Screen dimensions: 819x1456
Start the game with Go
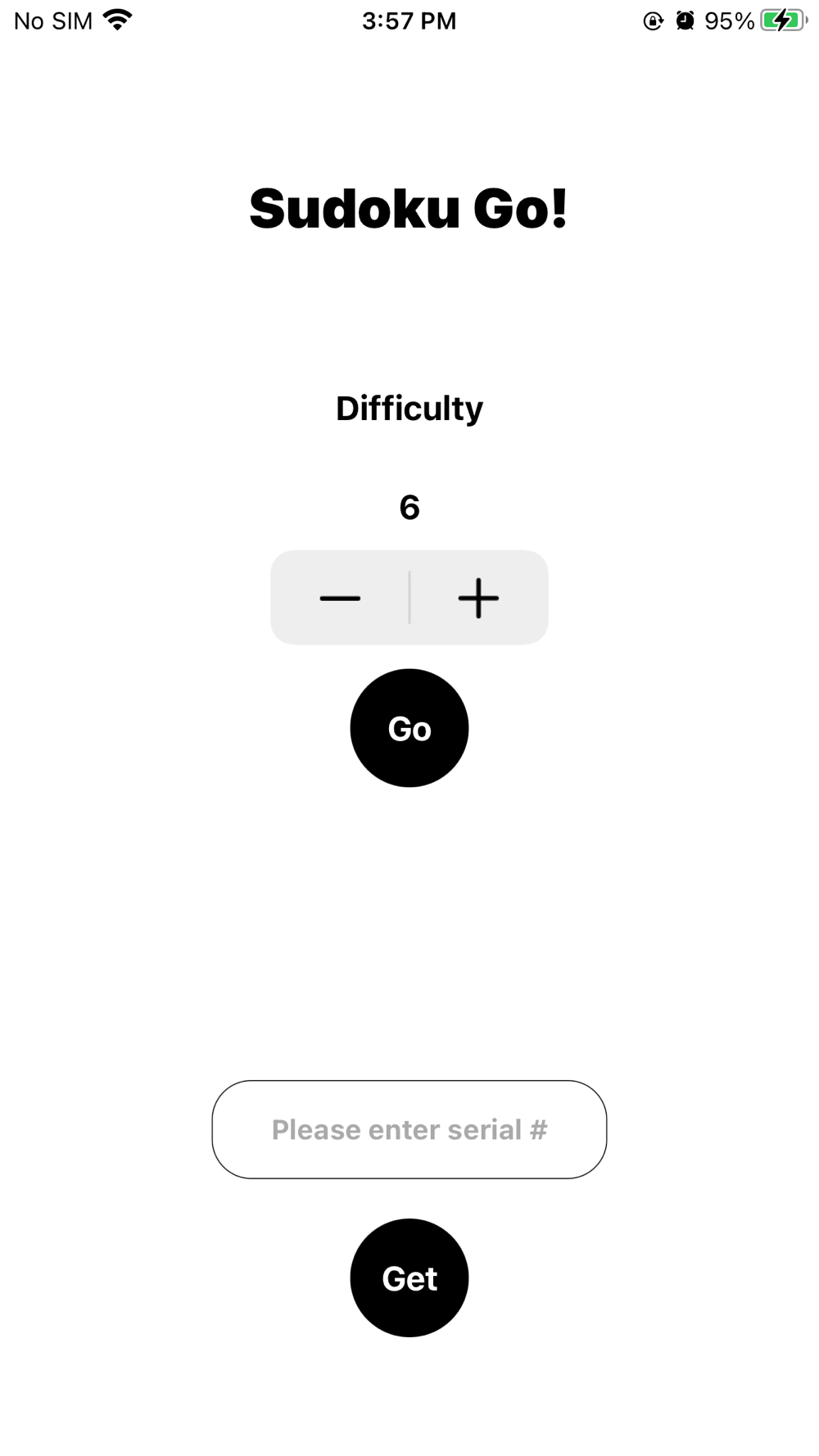[x=409, y=728]
